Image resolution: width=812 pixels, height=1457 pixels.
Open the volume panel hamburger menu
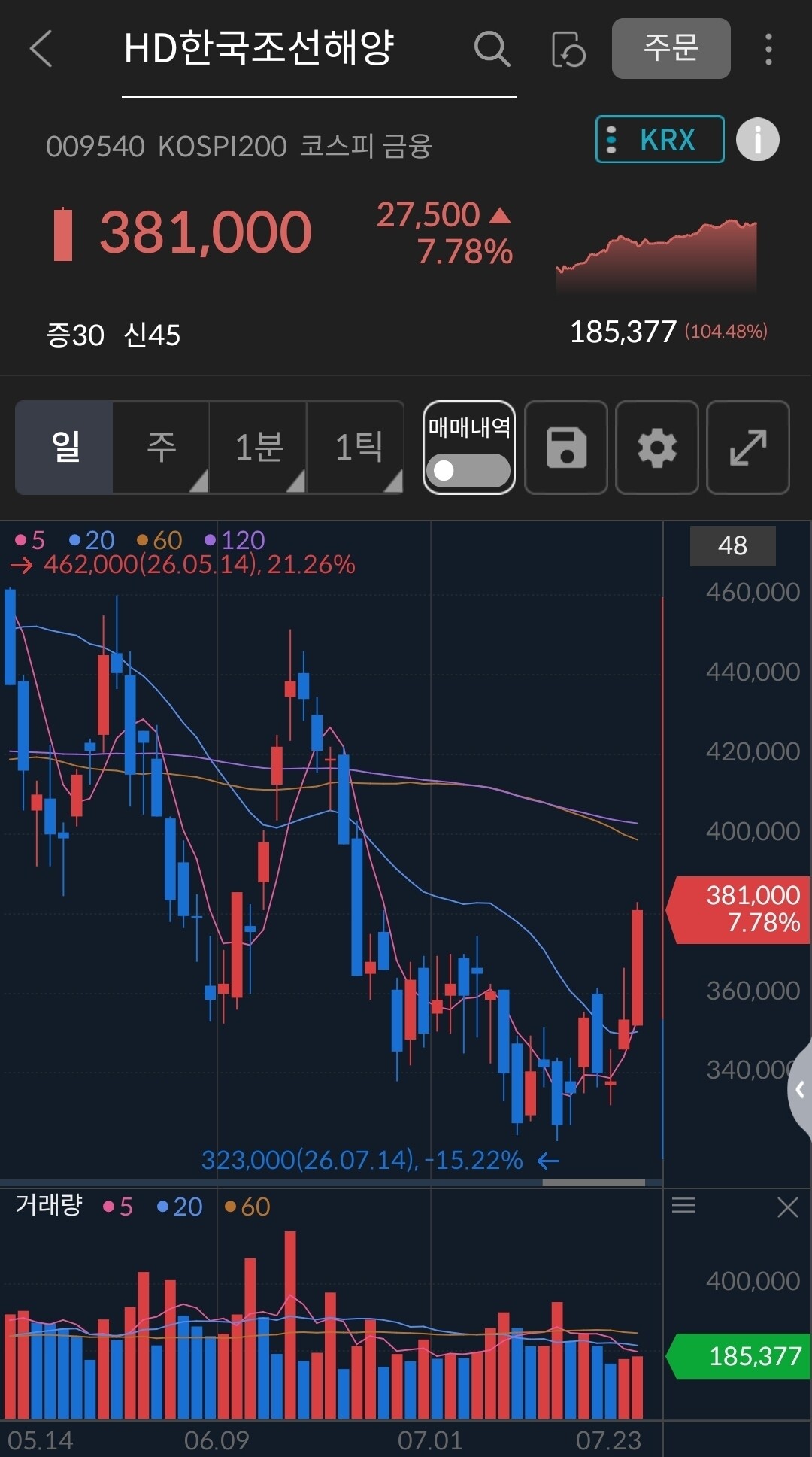click(683, 1206)
